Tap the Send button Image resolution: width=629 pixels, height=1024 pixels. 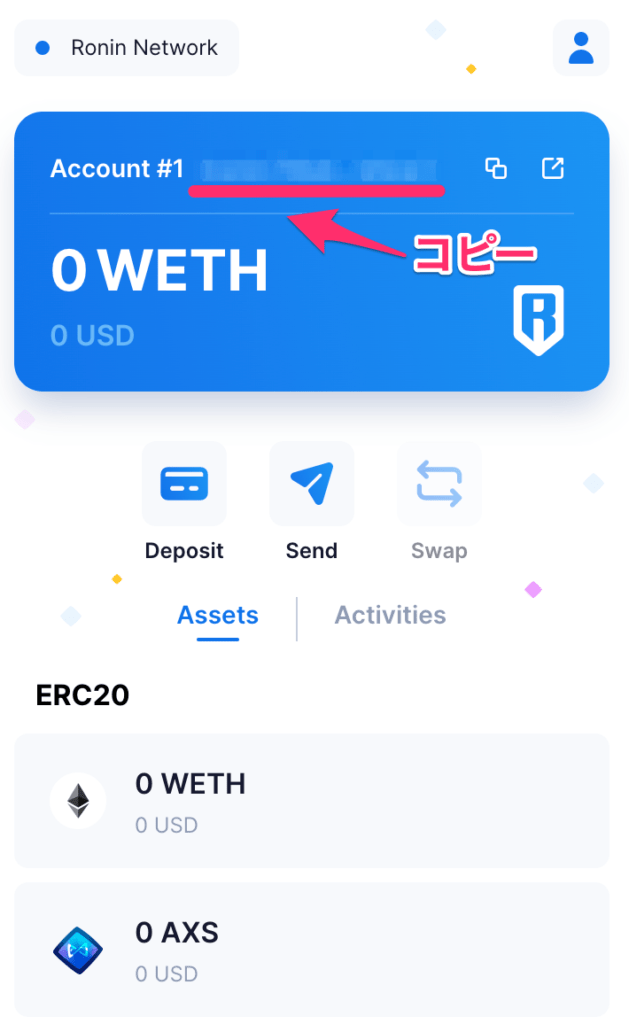311,484
